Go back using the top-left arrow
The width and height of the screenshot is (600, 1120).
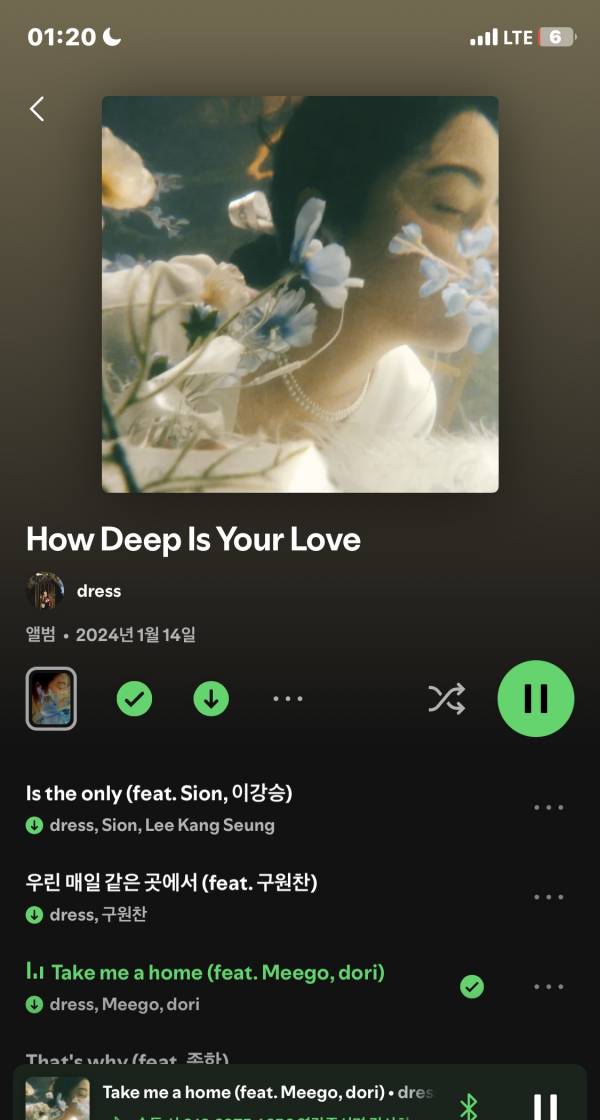tap(37, 109)
